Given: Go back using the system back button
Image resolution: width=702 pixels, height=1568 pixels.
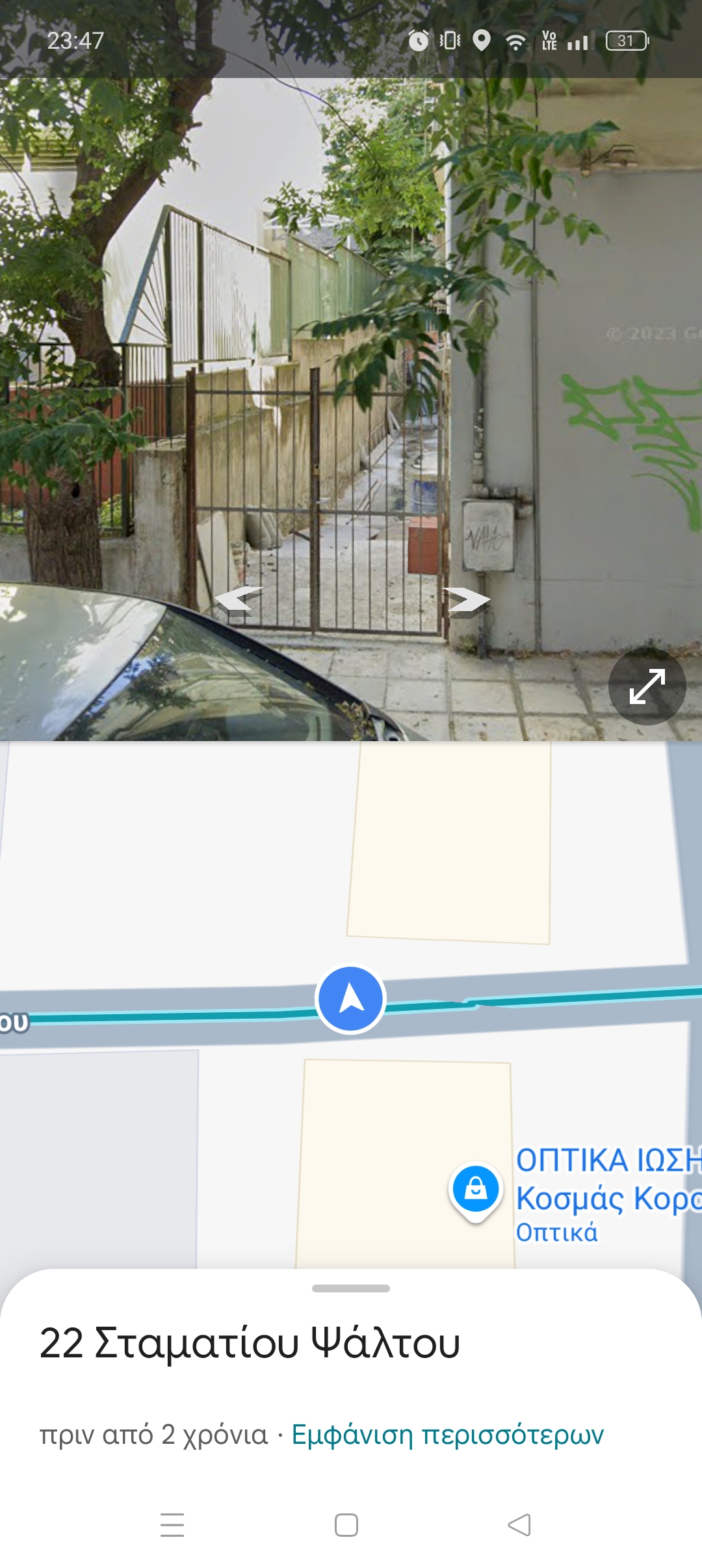Looking at the screenshot, I should 519,1524.
